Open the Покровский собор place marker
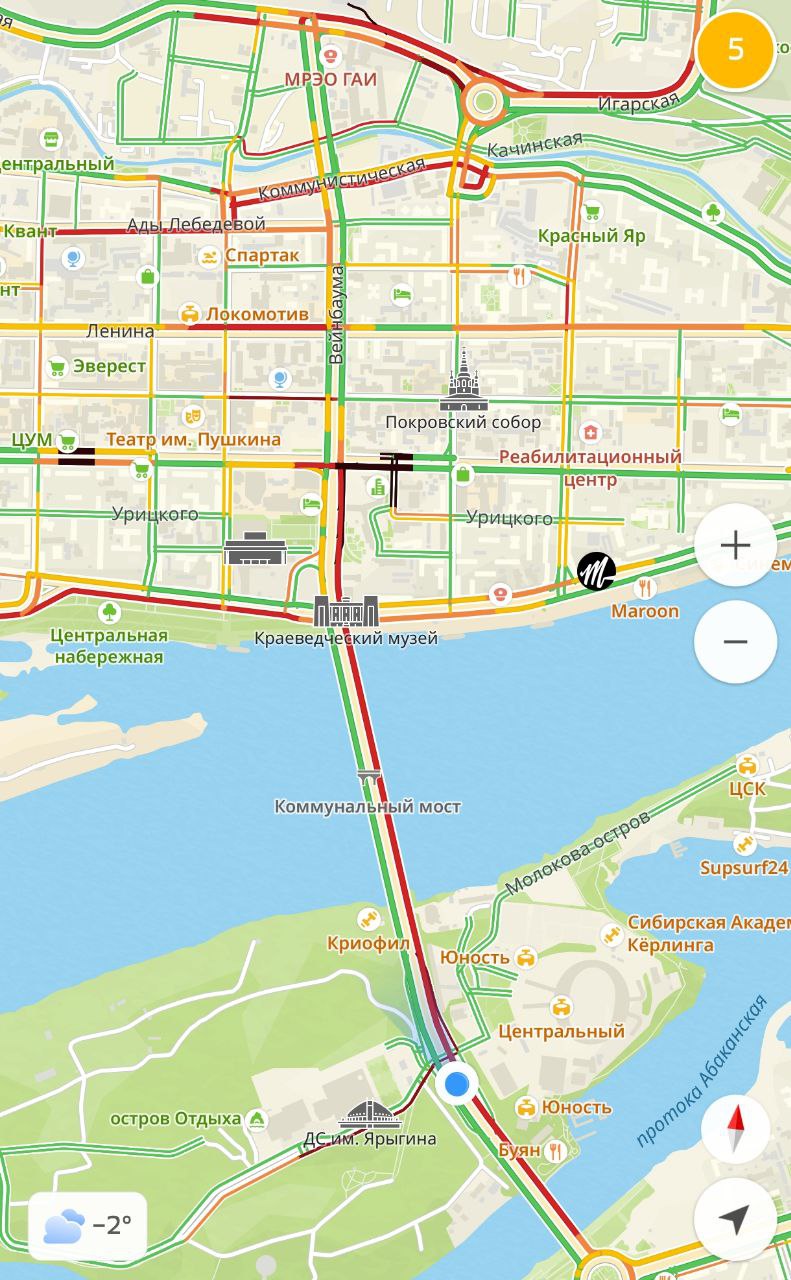This screenshot has height=1280, width=791. [463, 383]
